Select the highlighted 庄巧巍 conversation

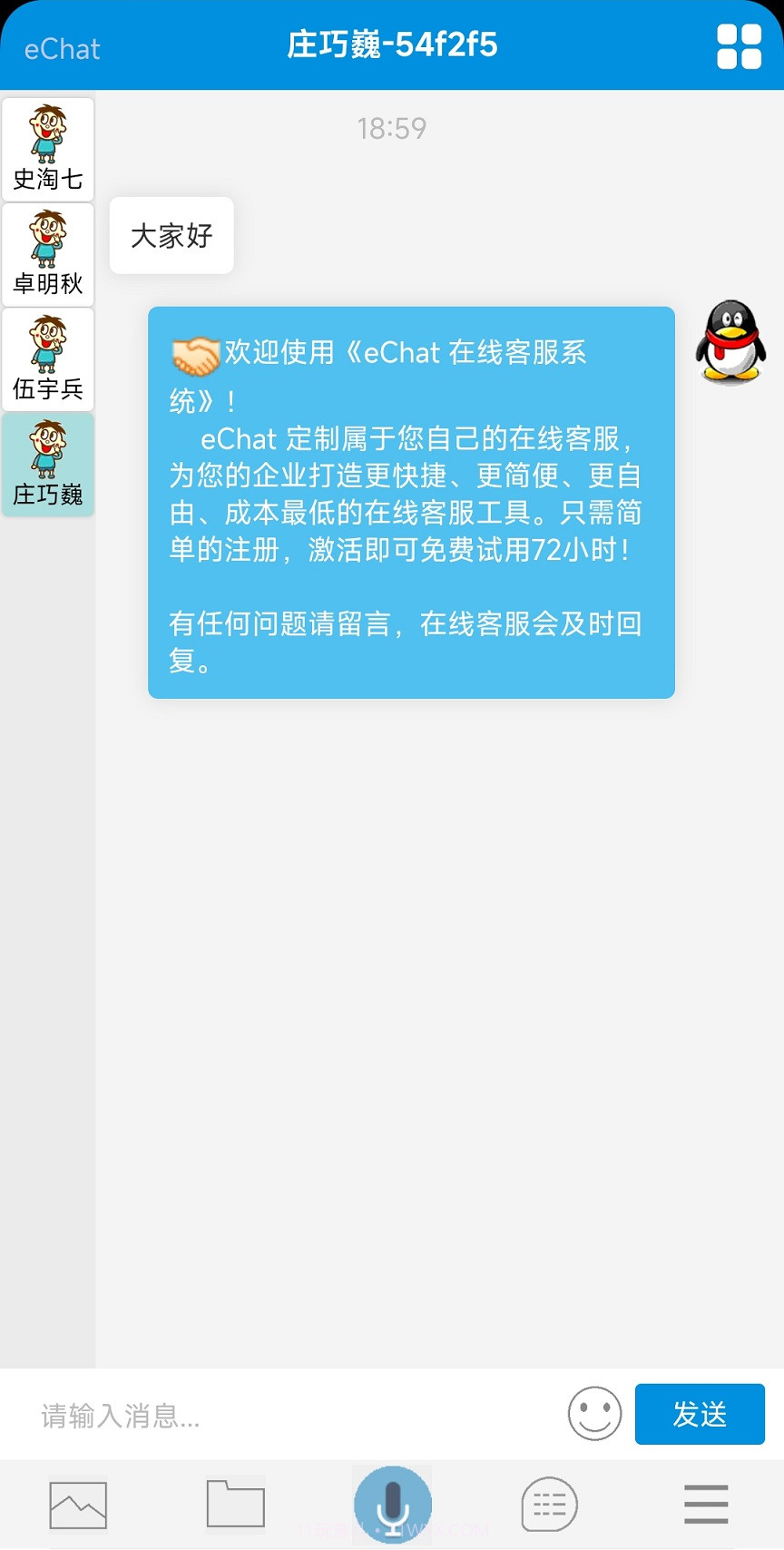click(x=47, y=465)
